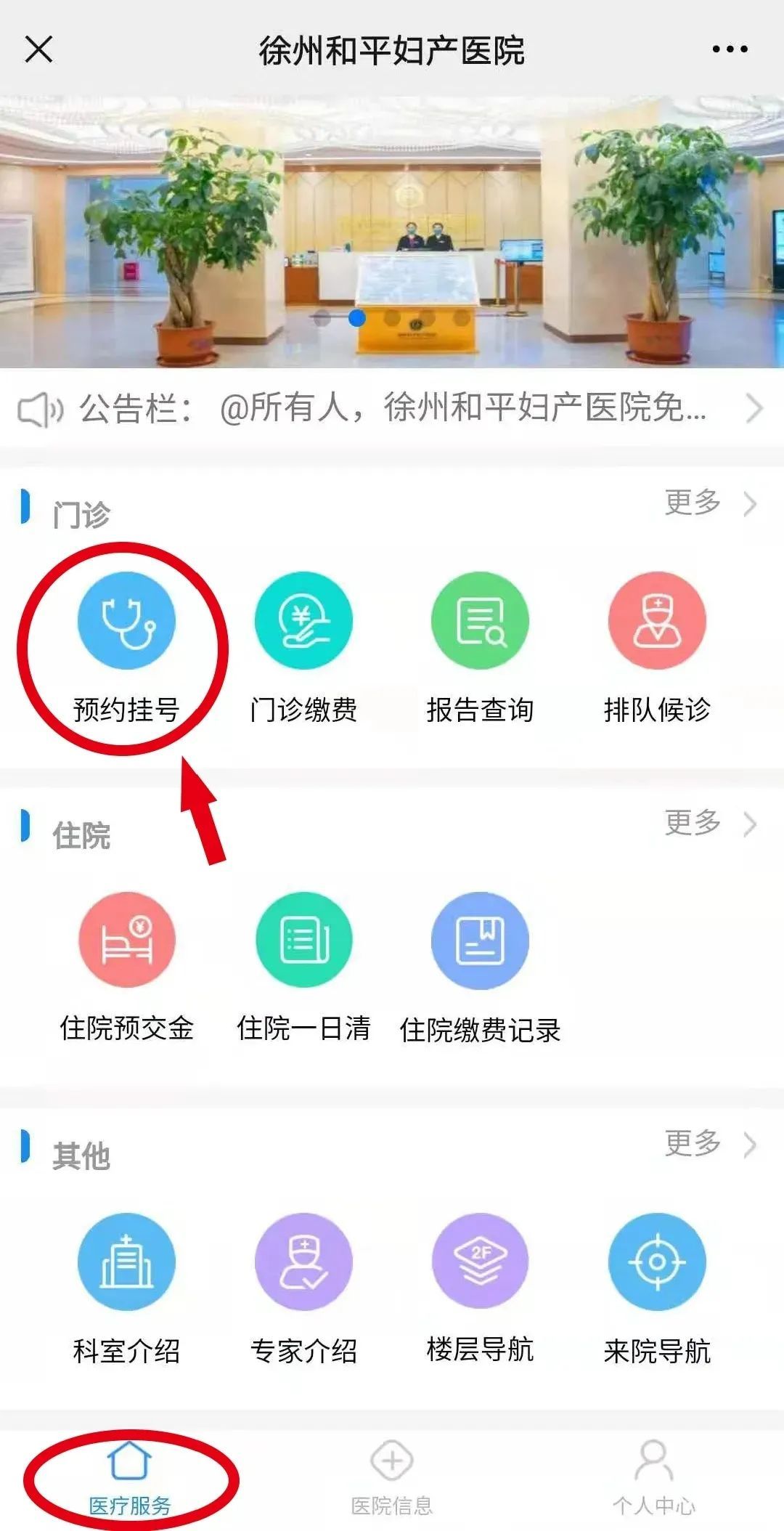The width and height of the screenshot is (784, 1531).
Task: Open the 公告栏 announcement notice
Action: tap(392, 409)
